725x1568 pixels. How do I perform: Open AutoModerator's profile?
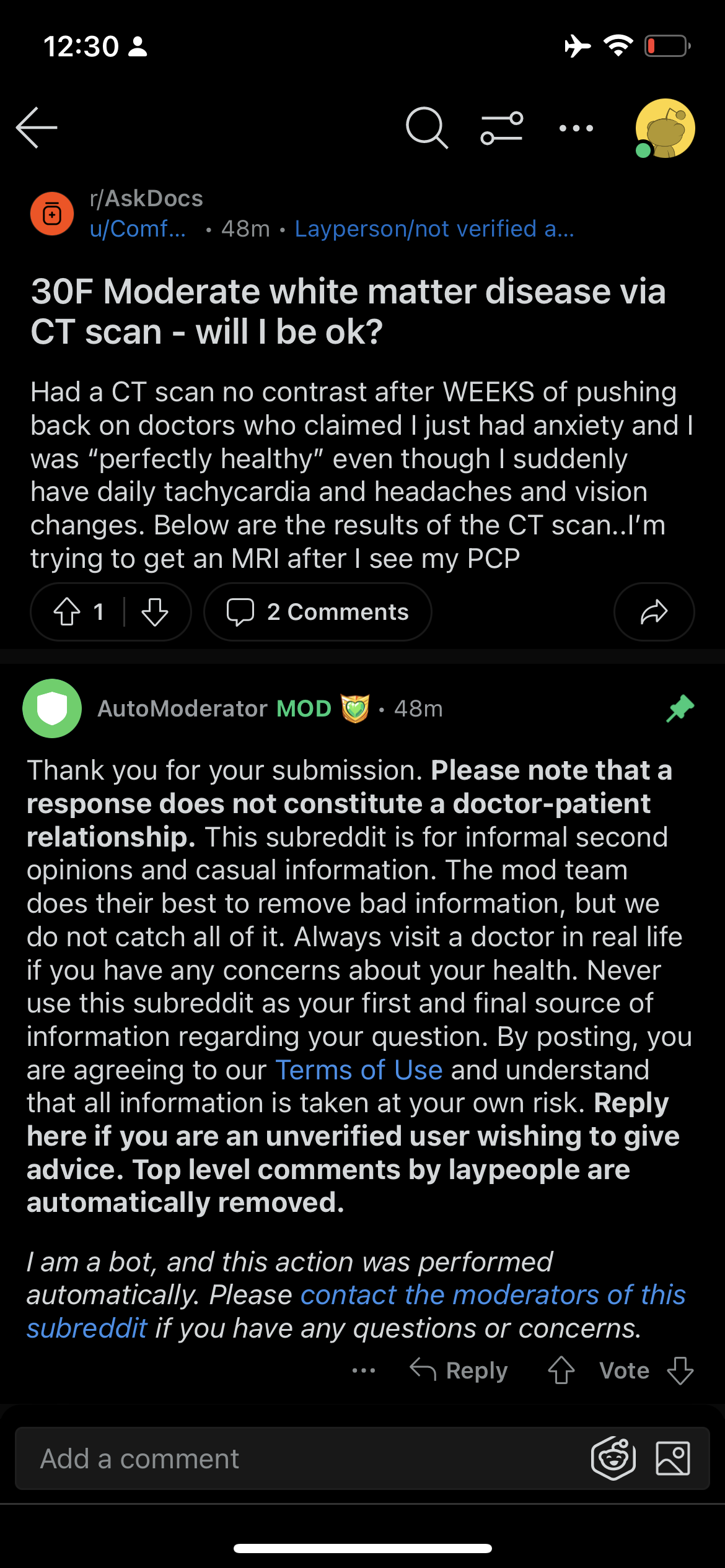click(182, 708)
